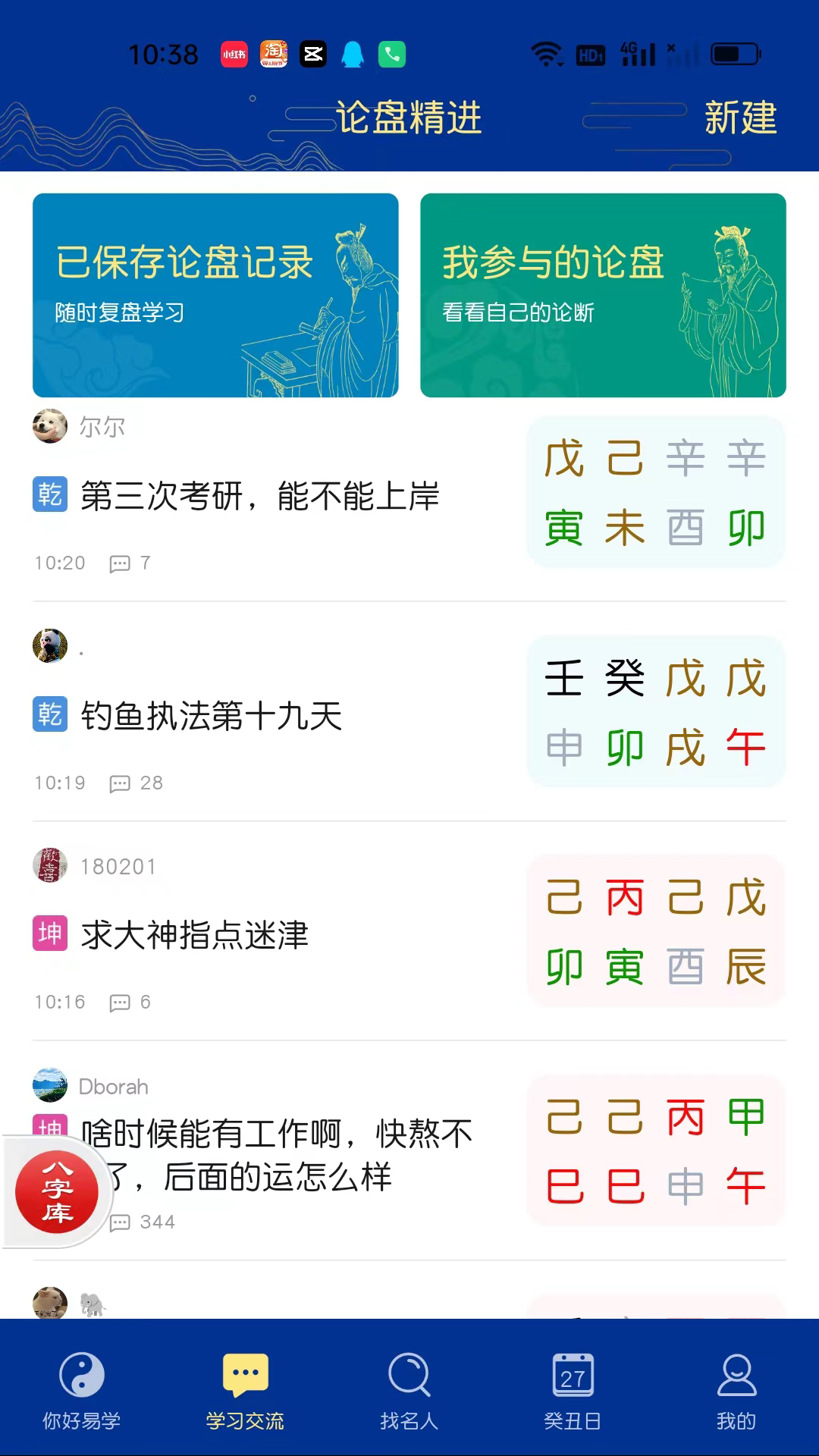Viewport: 819px width, 1456px height.
Task: Tap the bazi chart of the 求大神指点迷津 post
Action: (655, 931)
